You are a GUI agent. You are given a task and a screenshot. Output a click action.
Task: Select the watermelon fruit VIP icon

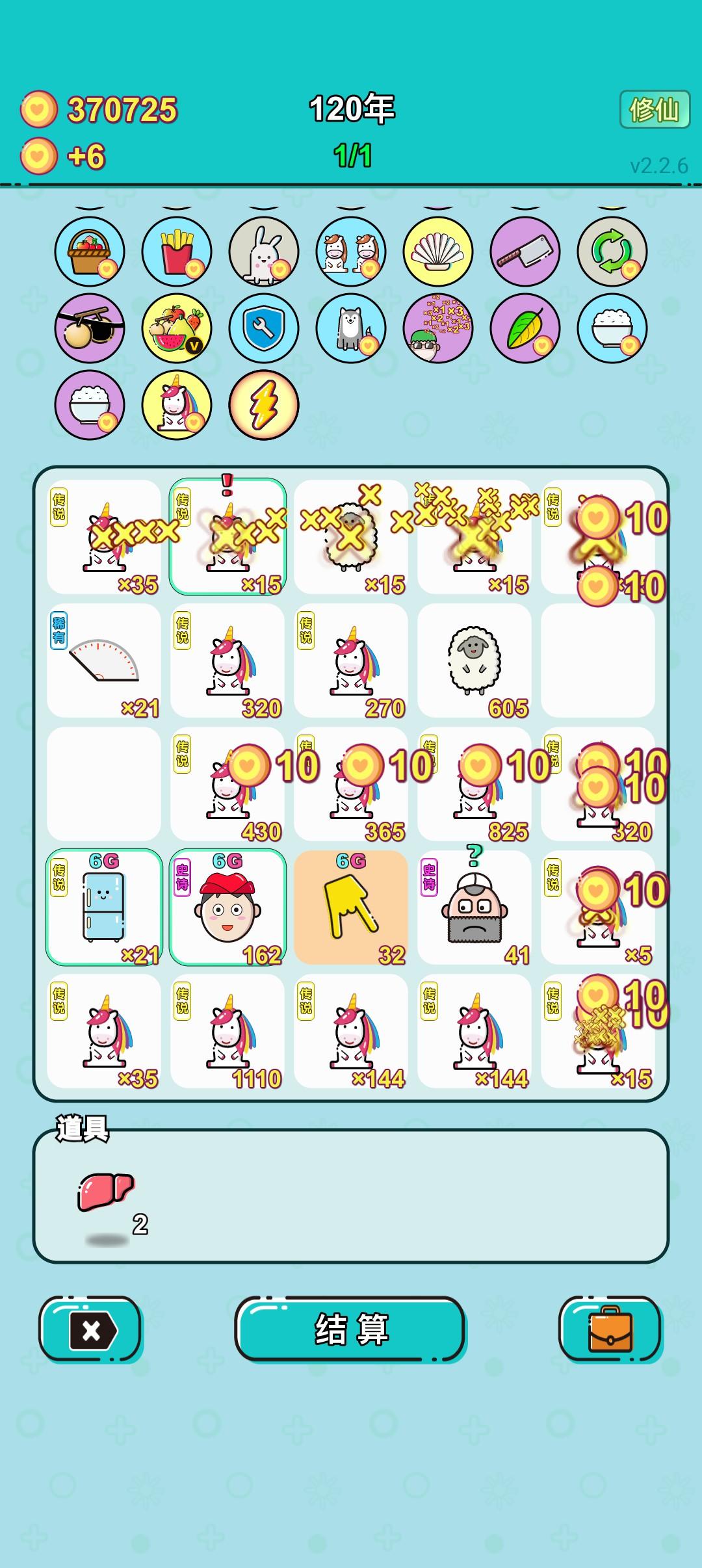(x=177, y=328)
